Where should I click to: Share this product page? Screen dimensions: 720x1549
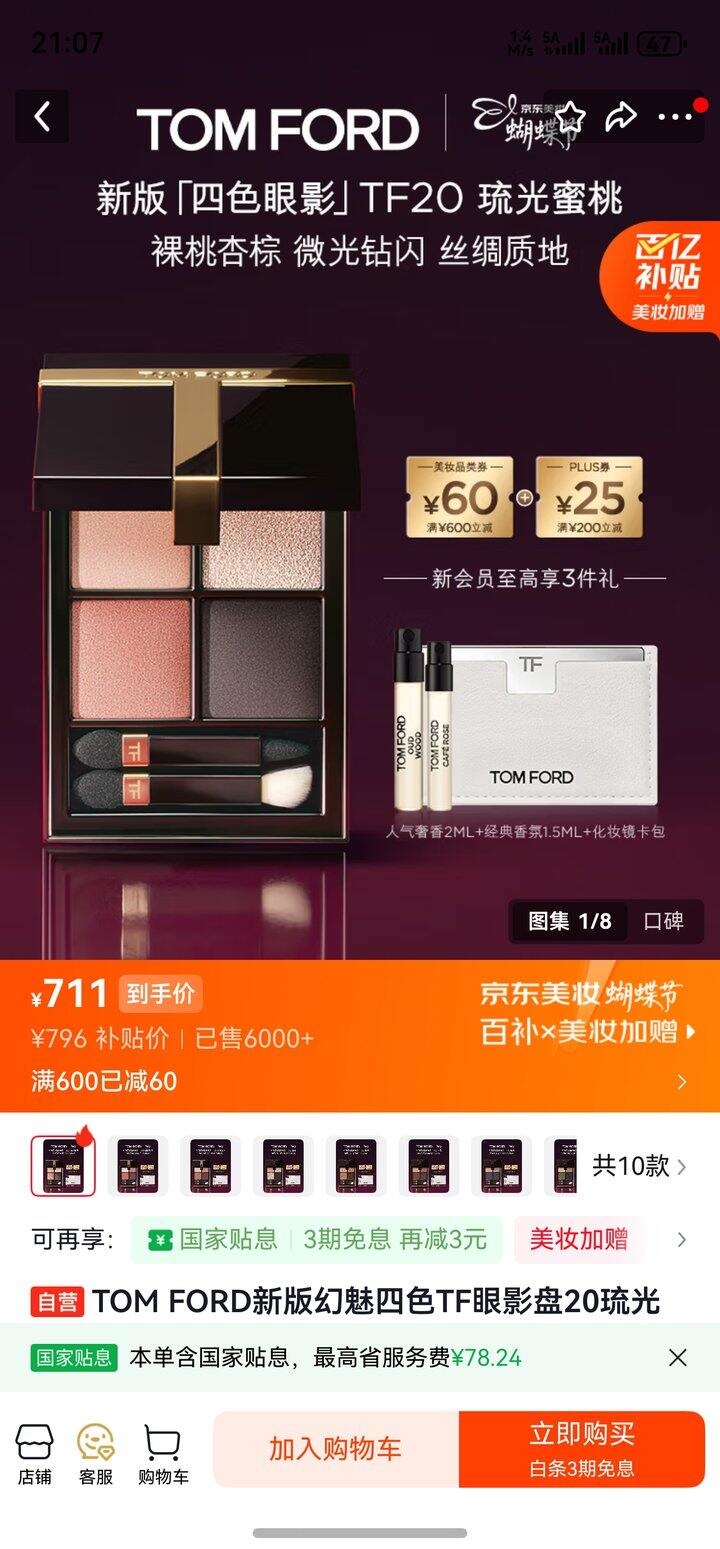621,117
